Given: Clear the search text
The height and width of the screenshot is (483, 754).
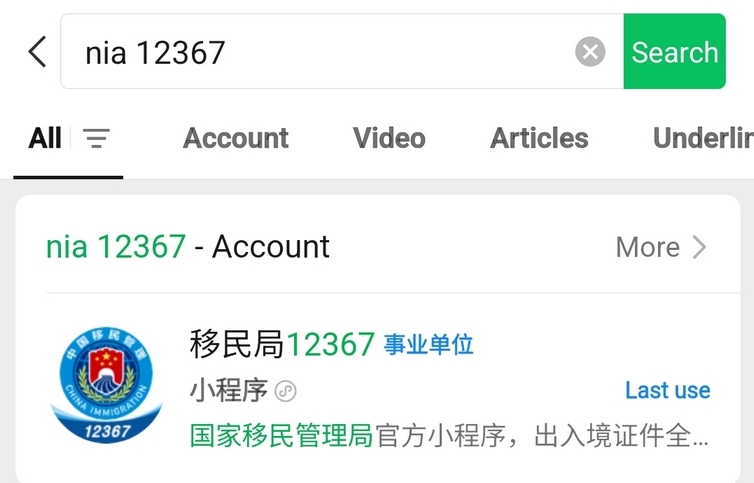Looking at the screenshot, I should [590, 52].
